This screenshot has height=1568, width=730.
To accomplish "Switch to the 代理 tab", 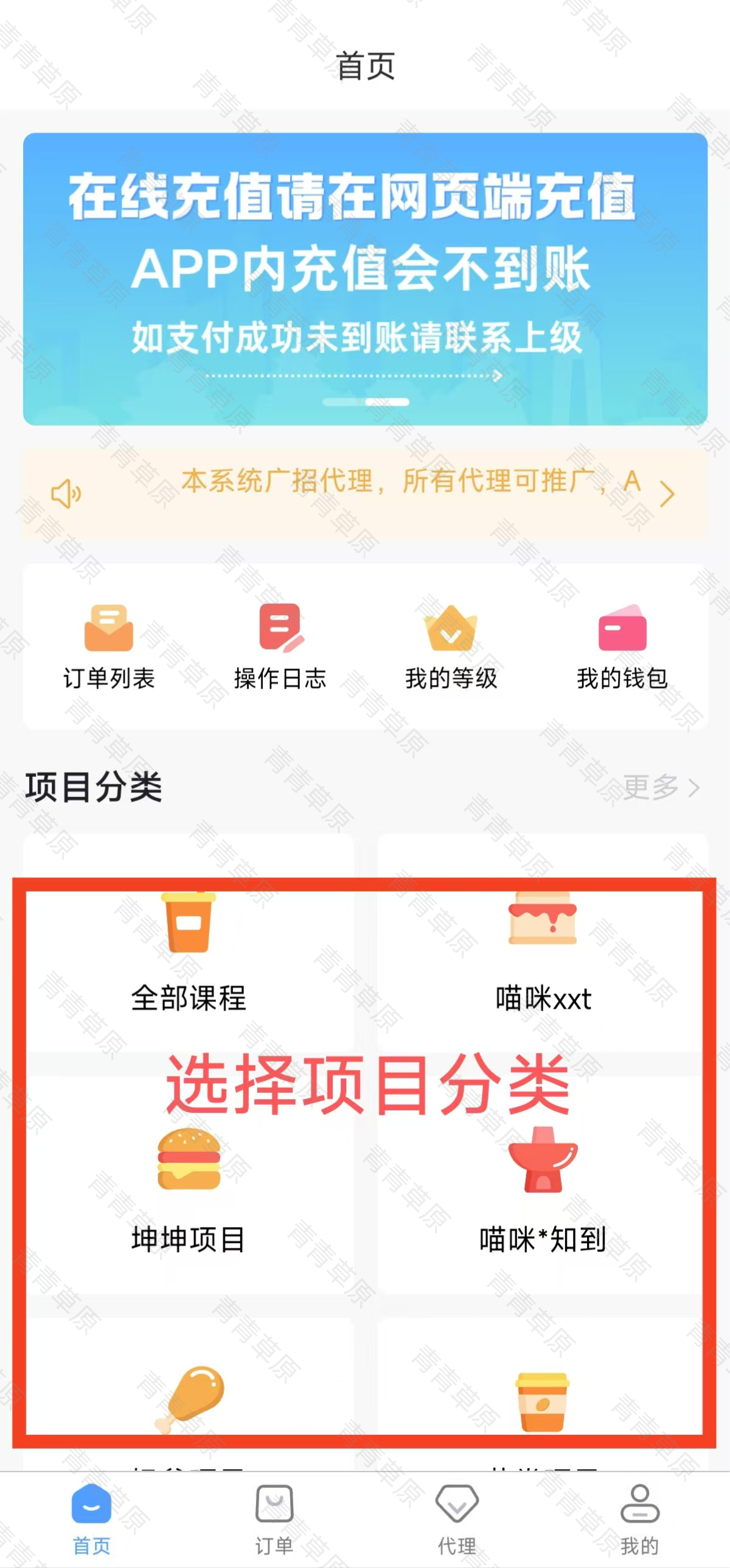I will point(456,1516).
